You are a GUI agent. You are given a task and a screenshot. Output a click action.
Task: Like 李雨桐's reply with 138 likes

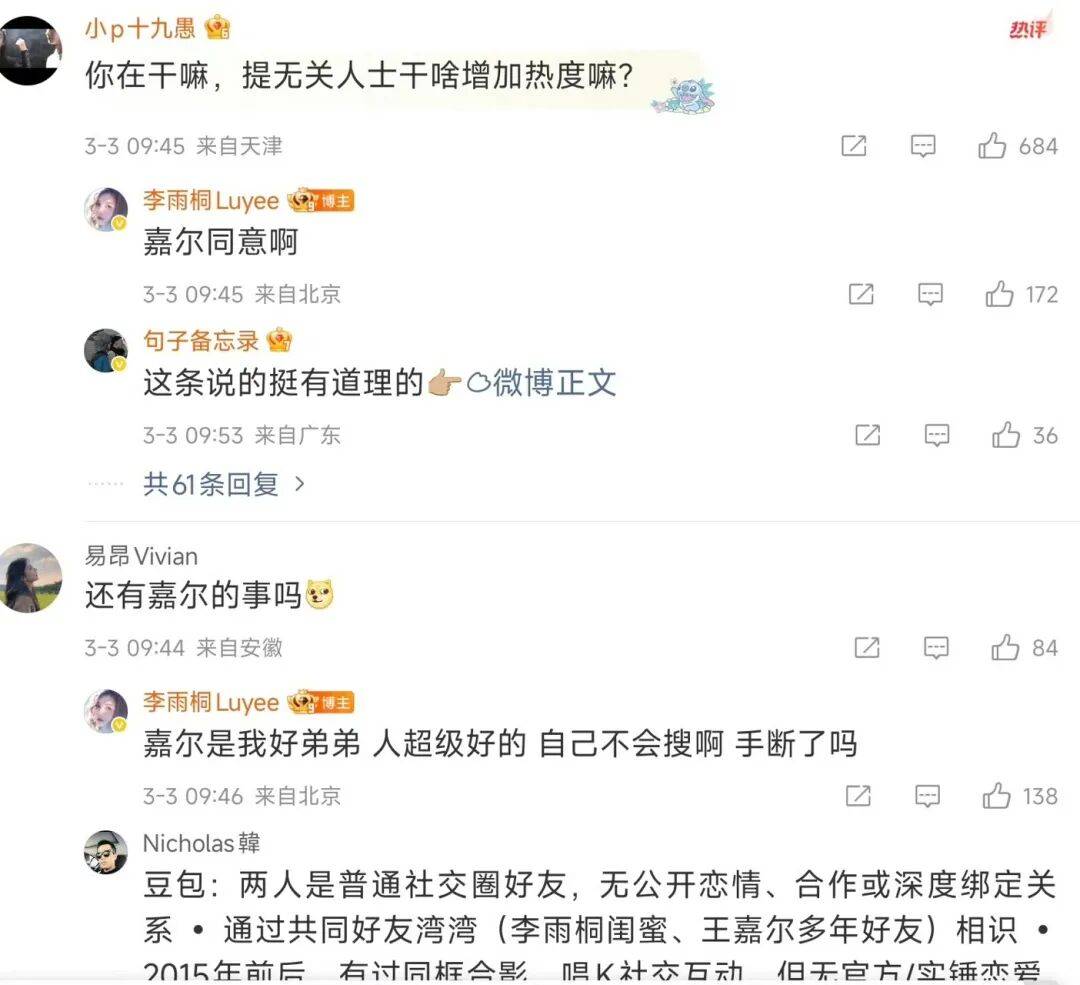point(996,796)
